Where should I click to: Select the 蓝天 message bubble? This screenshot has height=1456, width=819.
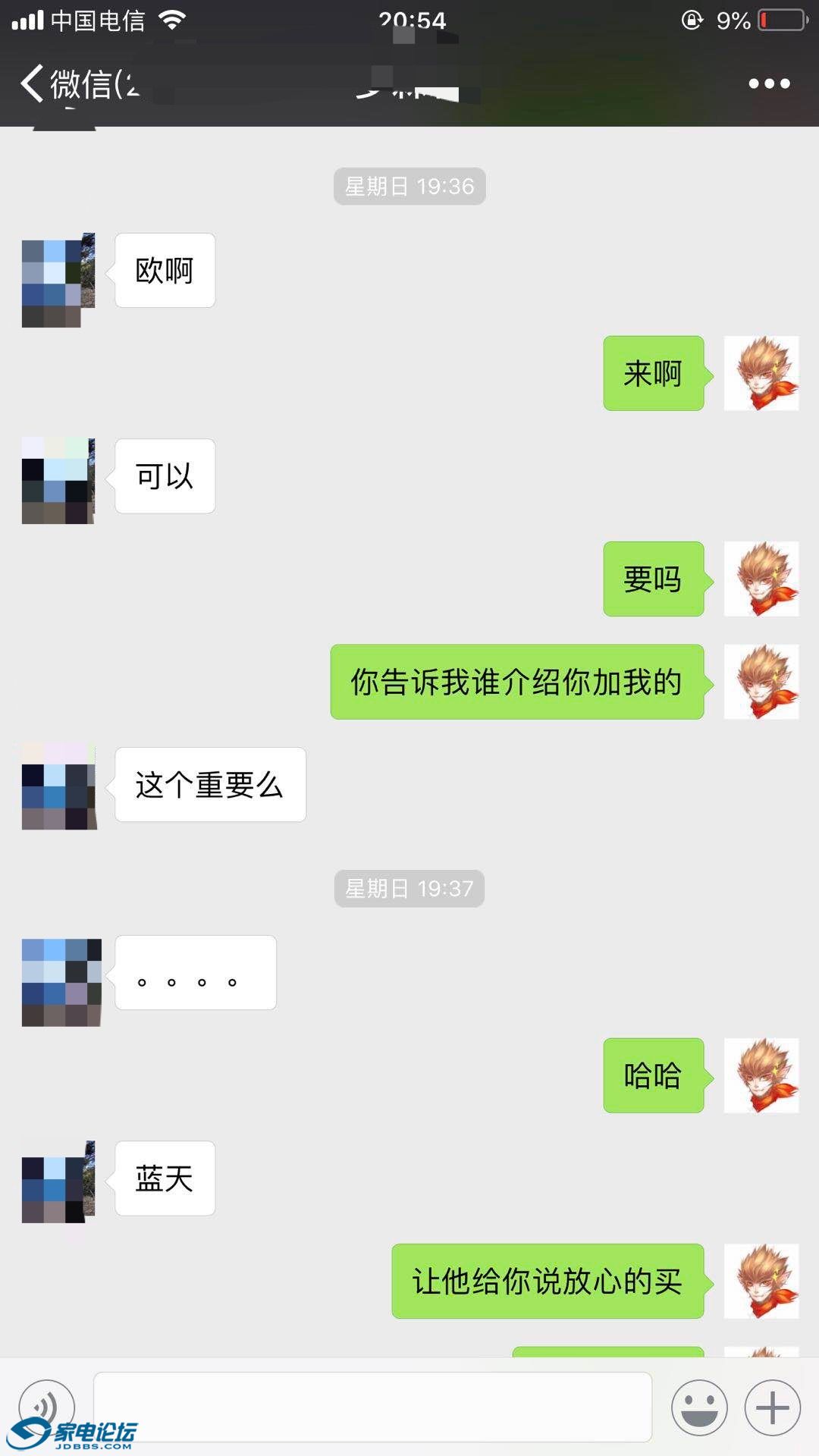click(x=164, y=1178)
